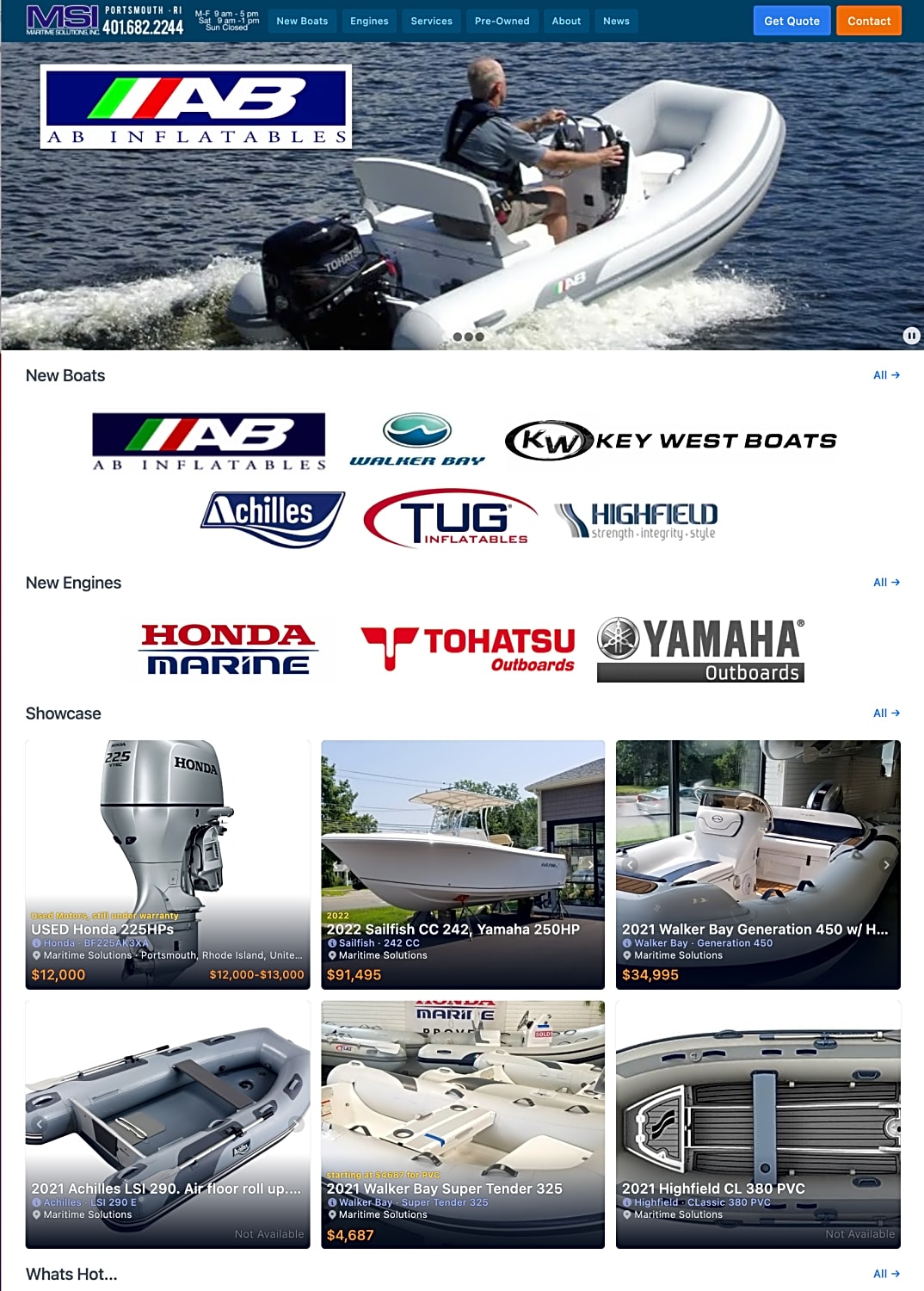
Task: Select the Key West Boats brand
Action: pos(670,441)
